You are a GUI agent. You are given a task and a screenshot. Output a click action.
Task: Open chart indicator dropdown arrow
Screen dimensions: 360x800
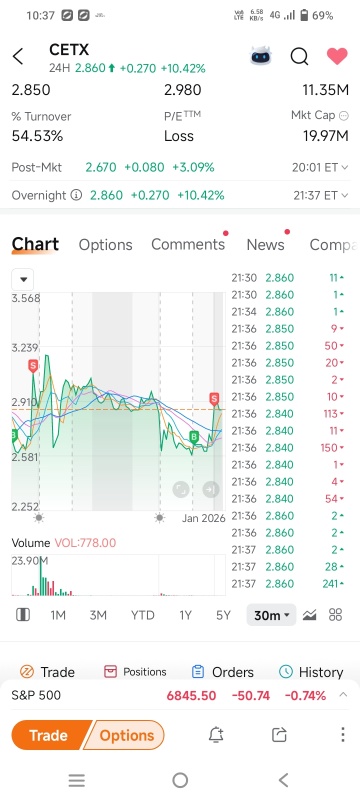point(22,280)
